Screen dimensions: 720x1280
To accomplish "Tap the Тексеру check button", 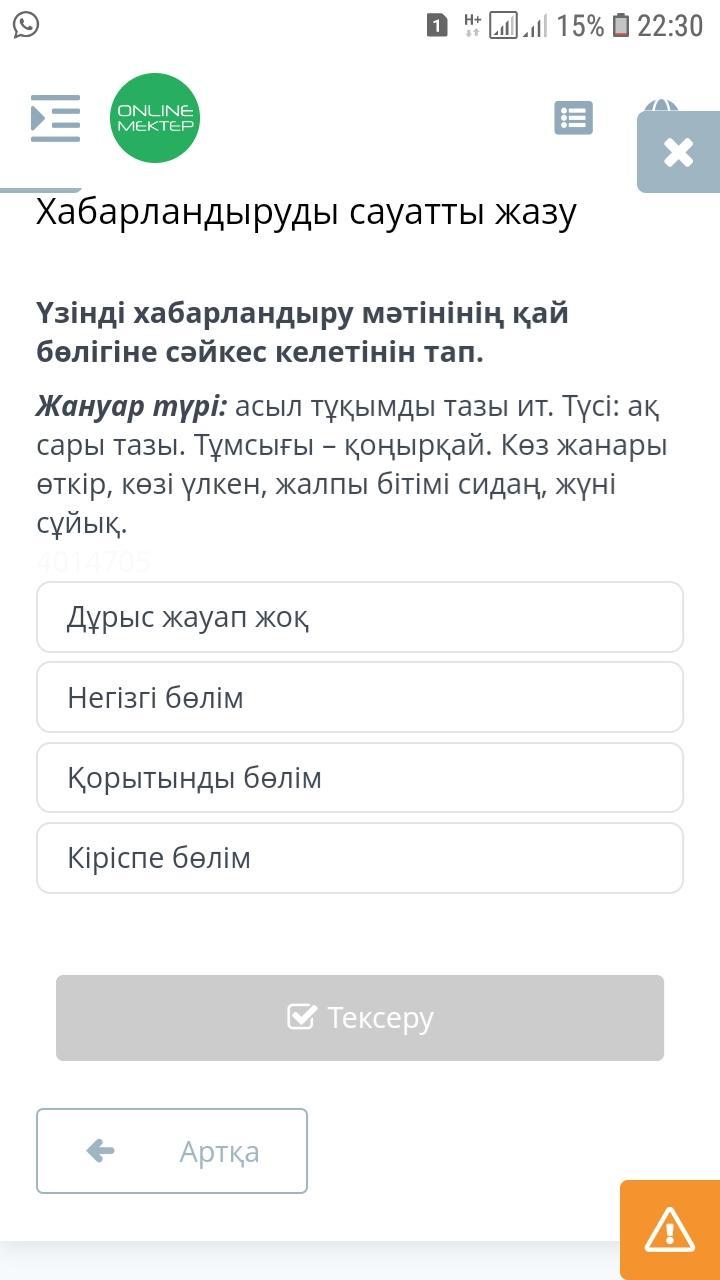I will tap(360, 1017).
